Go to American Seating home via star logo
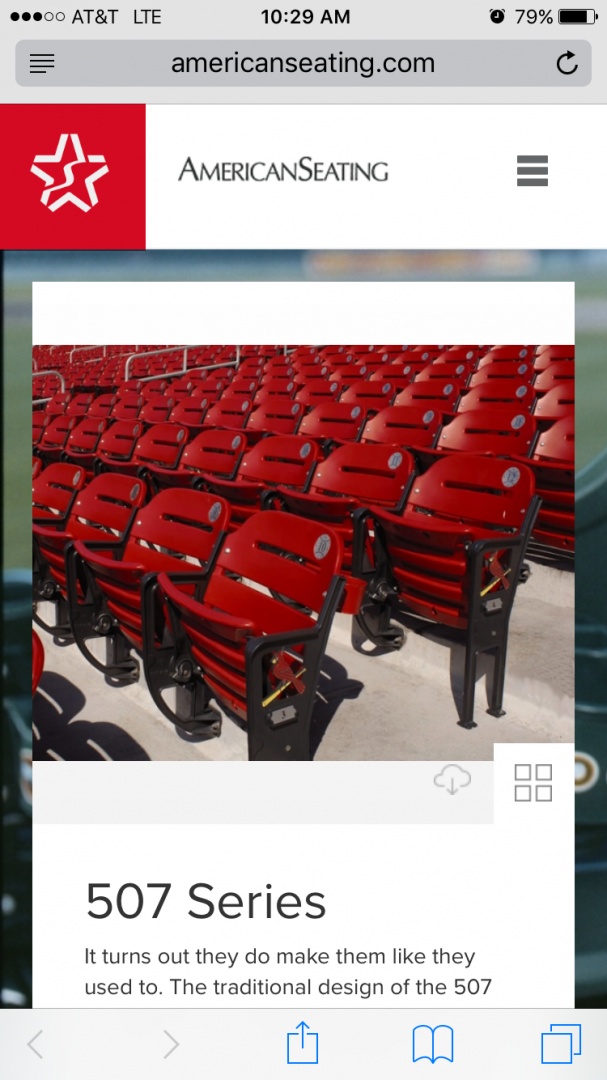The width and height of the screenshot is (607, 1080). [x=72, y=176]
